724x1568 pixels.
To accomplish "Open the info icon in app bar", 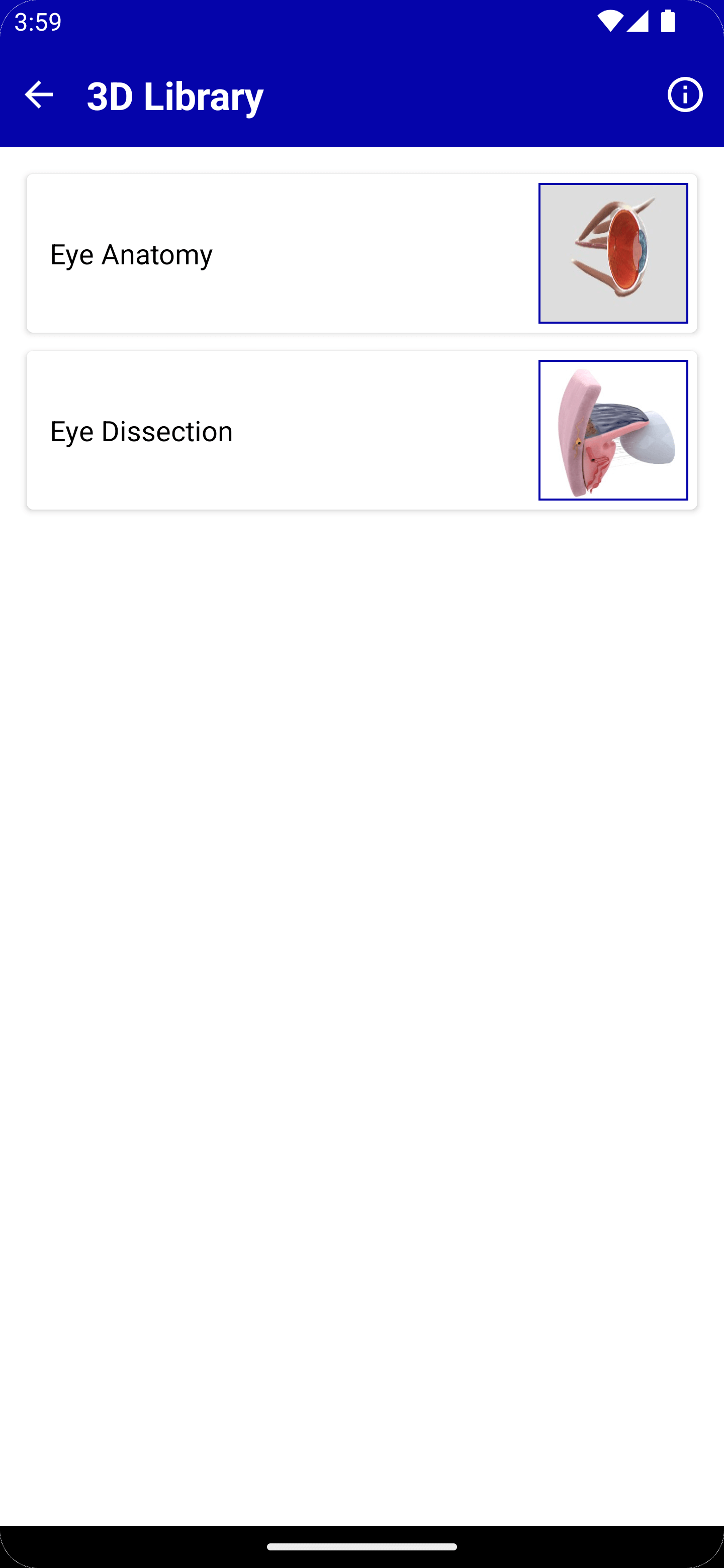I will tap(684, 95).
